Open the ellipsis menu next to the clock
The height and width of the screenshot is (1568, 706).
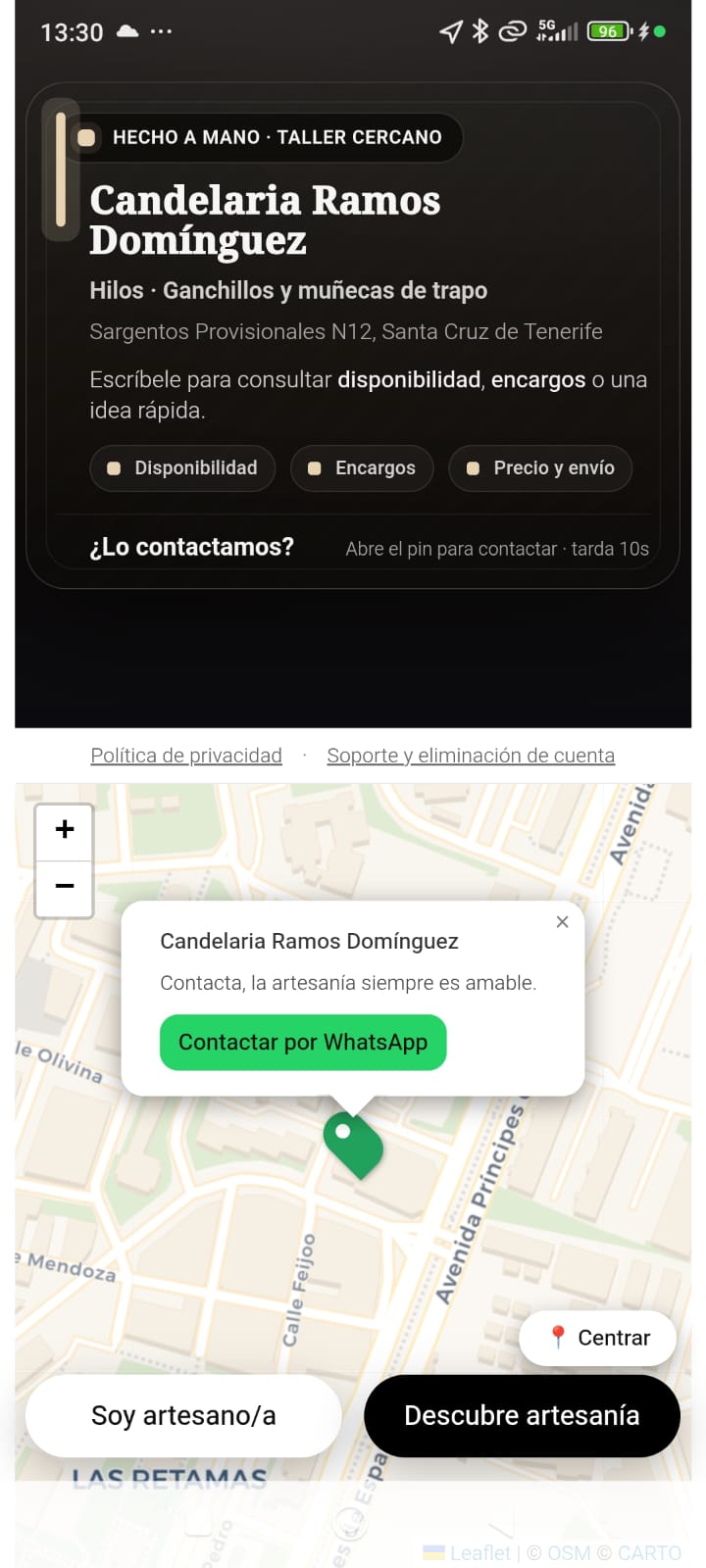coord(162,30)
